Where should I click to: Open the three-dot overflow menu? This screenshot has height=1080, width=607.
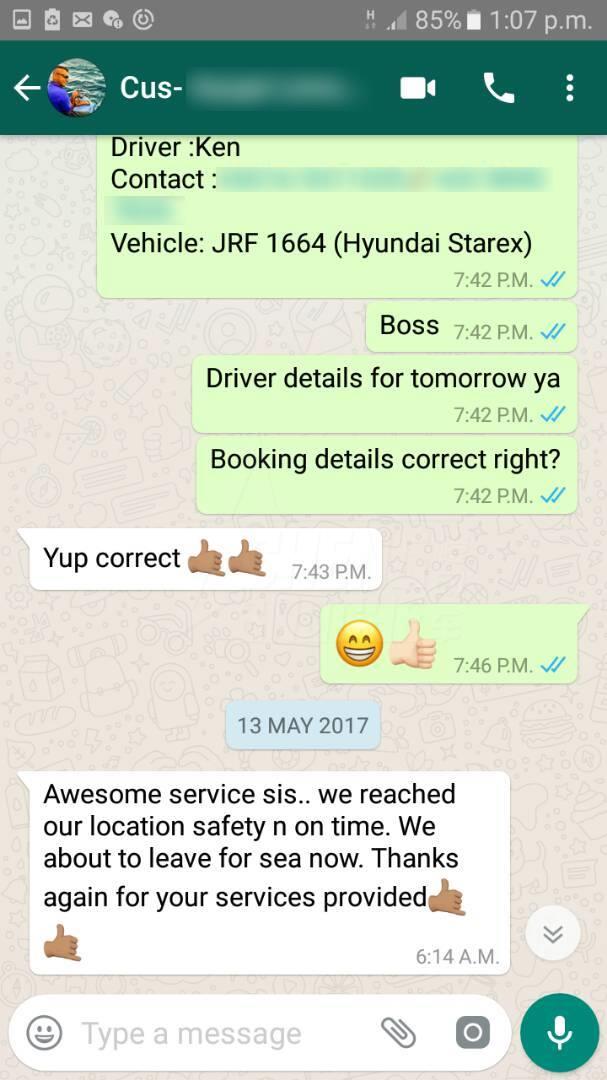[569, 88]
